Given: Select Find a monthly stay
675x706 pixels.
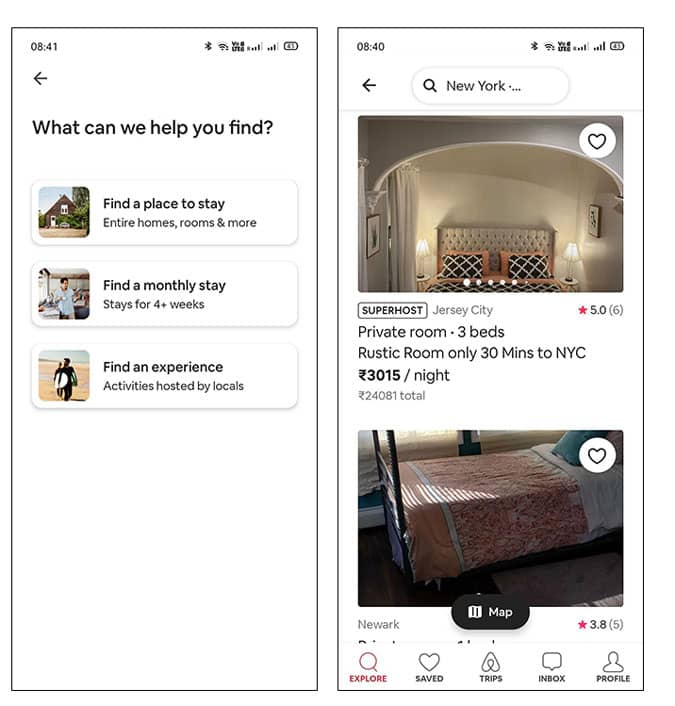Looking at the screenshot, I should pos(164,294).
